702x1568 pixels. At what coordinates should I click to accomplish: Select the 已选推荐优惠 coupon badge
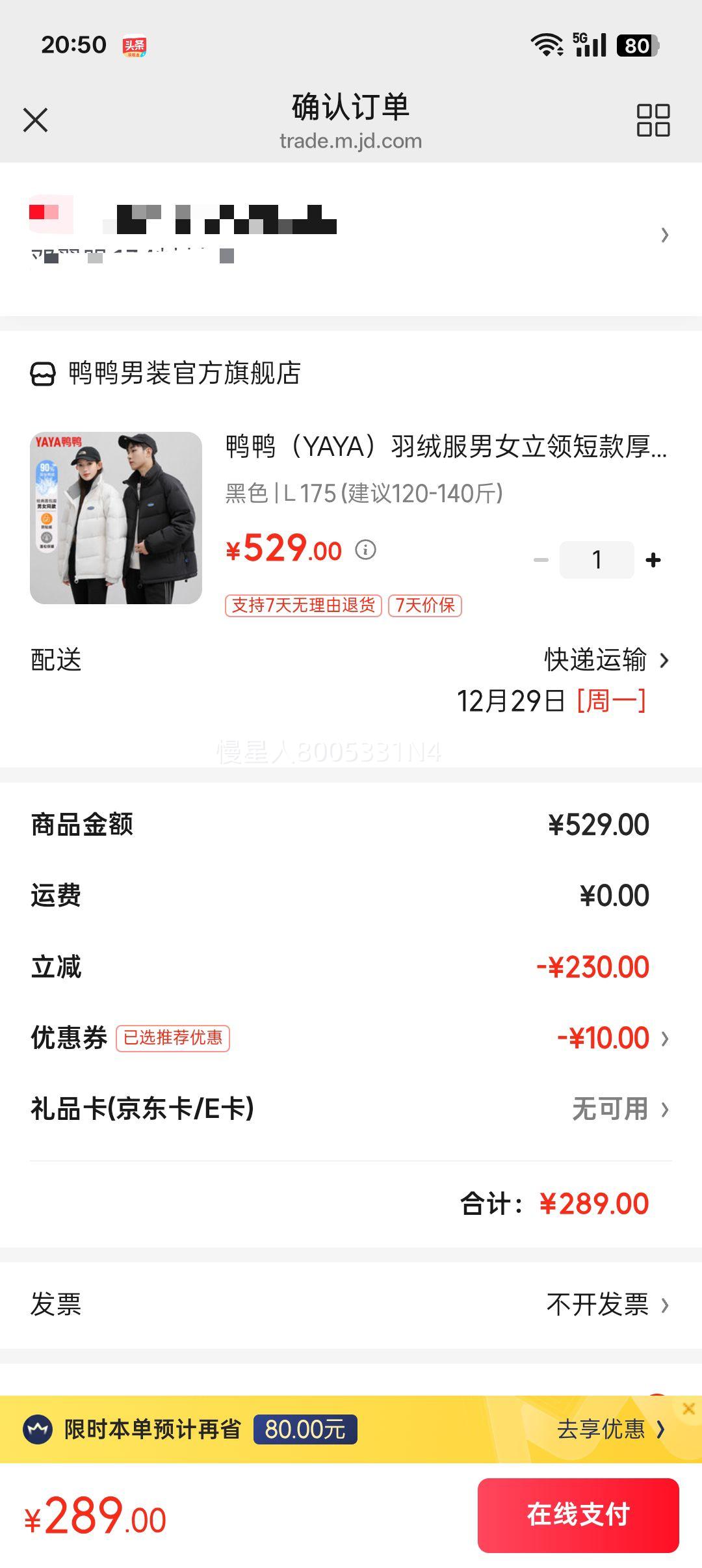point(174,1038)
